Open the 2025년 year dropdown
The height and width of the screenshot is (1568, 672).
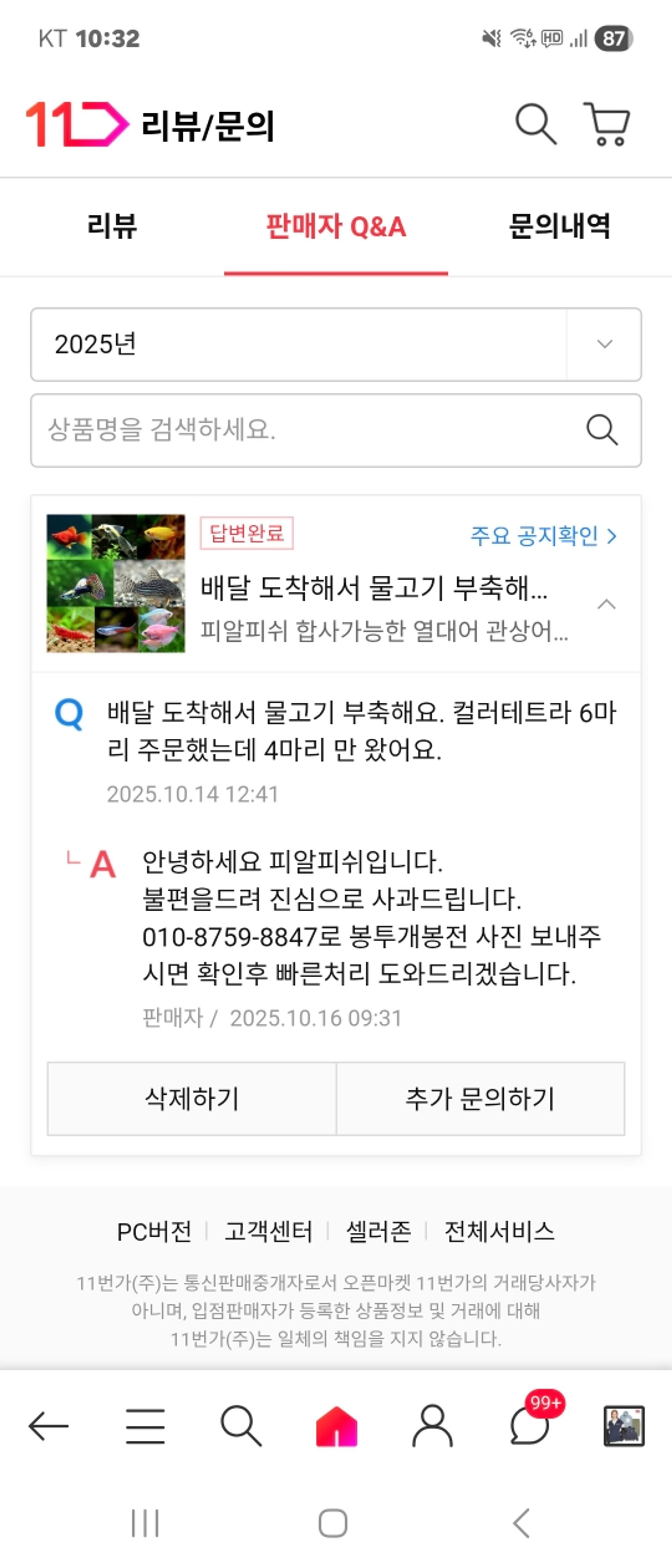pos(335,344)
